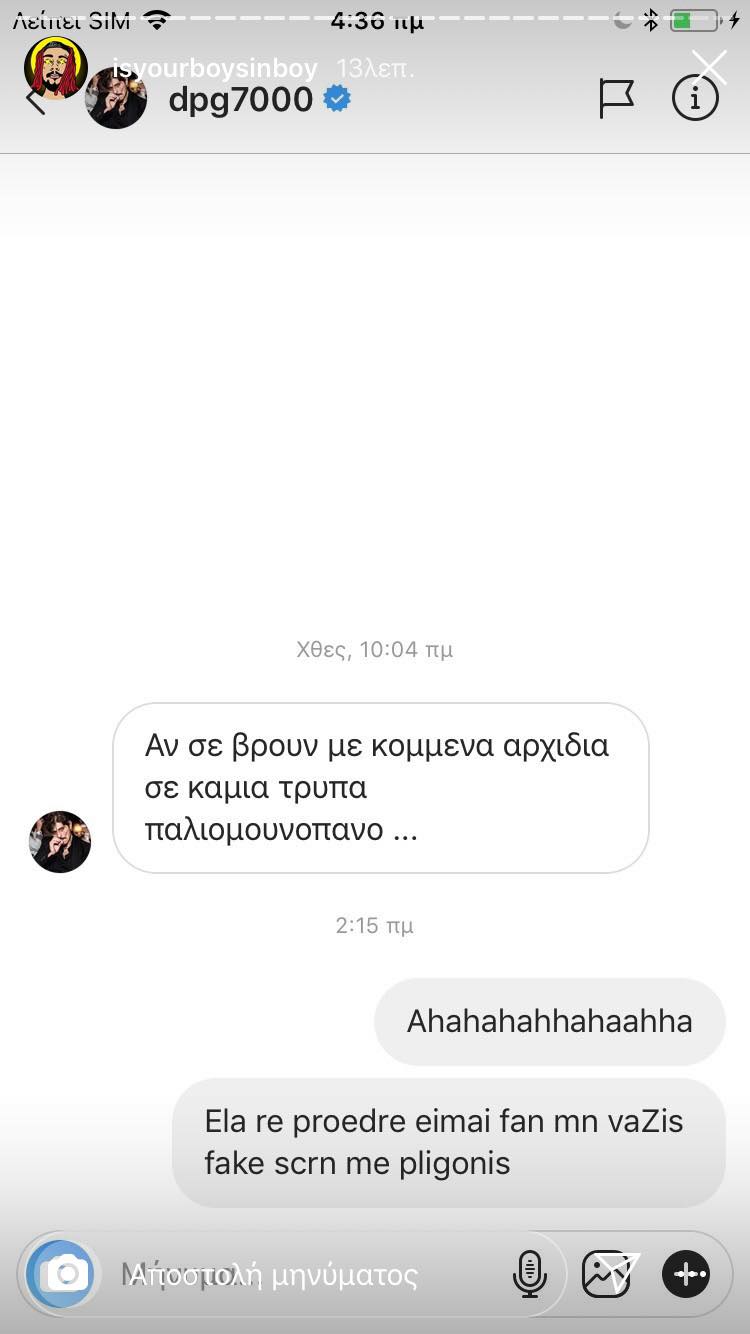
Task: Open the photo sharing icon near the input
Action: pyautogui.click(x=607, y=1274)
